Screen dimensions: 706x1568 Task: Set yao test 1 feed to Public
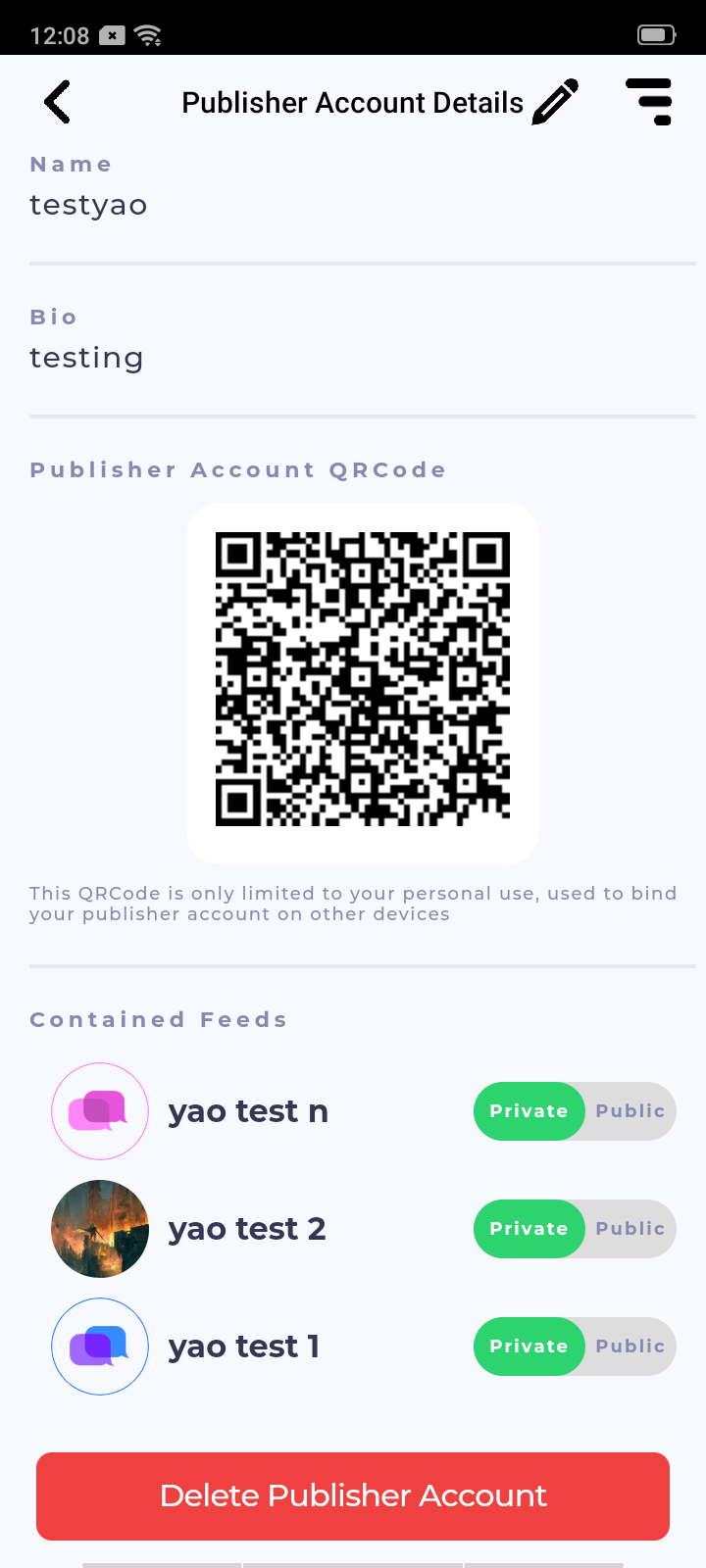tap(630, 1347)
